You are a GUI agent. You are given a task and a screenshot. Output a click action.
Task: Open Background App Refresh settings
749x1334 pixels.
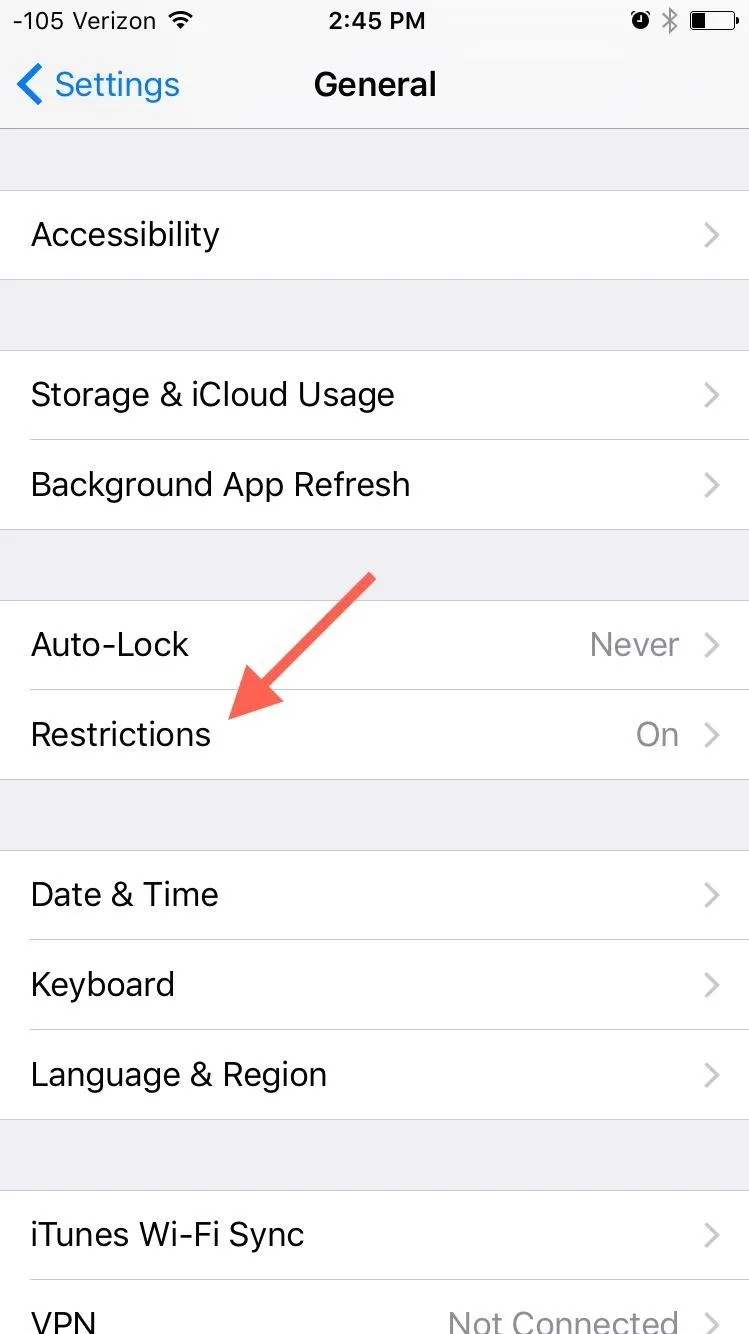click(x=374, y=485)
